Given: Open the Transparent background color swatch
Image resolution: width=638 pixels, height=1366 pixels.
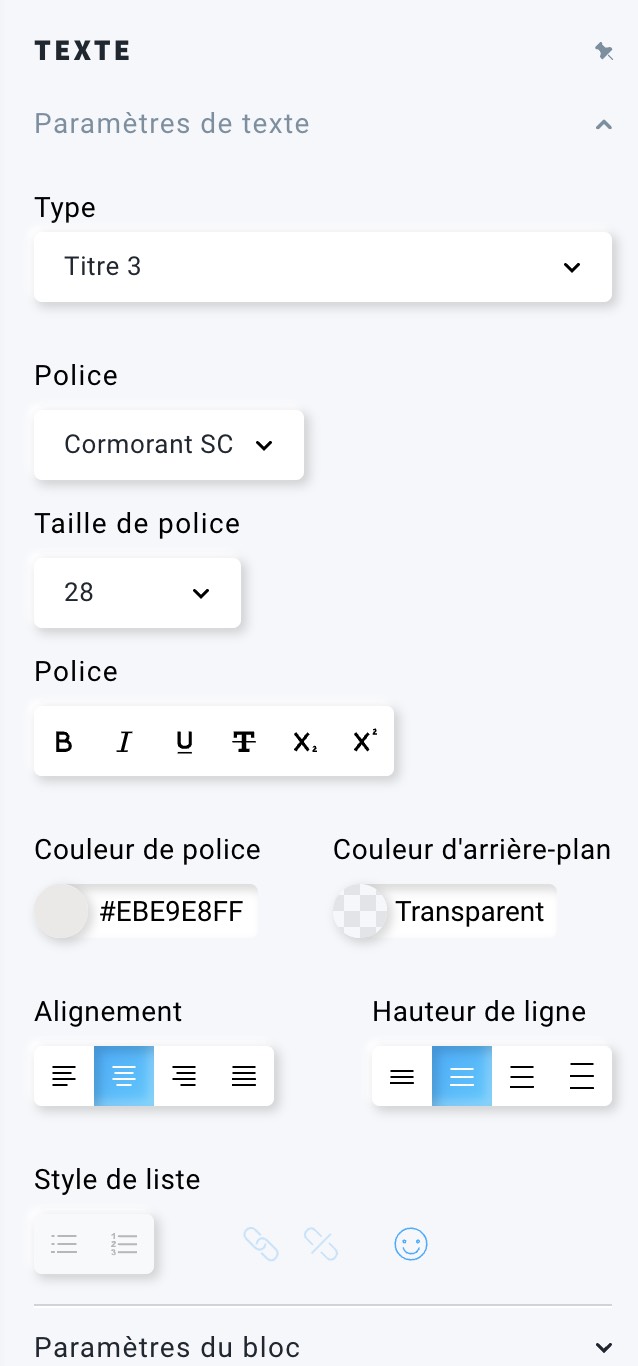Looking at the screenshot, I should [360, 911].
